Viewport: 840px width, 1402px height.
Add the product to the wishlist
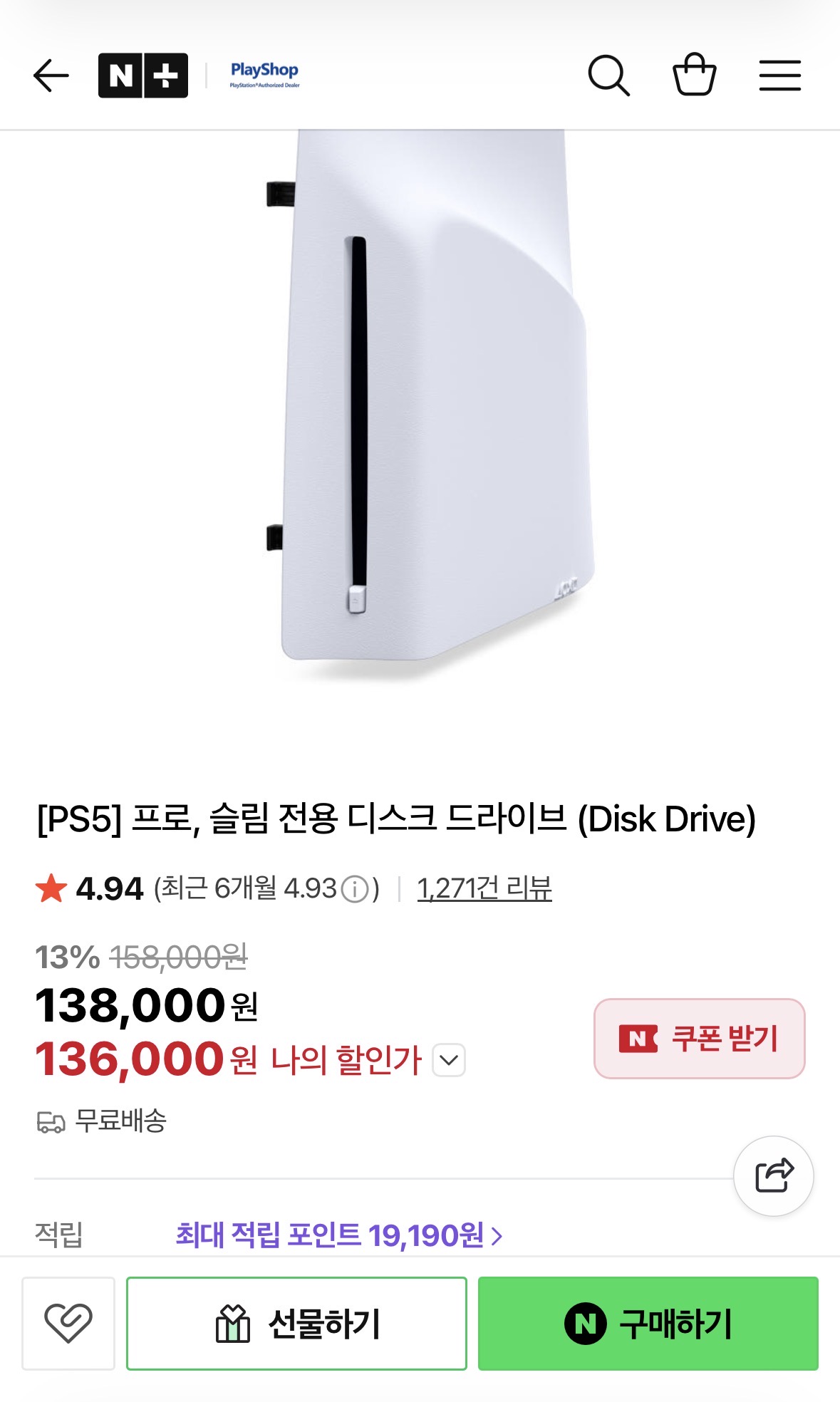coord(68,1323)
